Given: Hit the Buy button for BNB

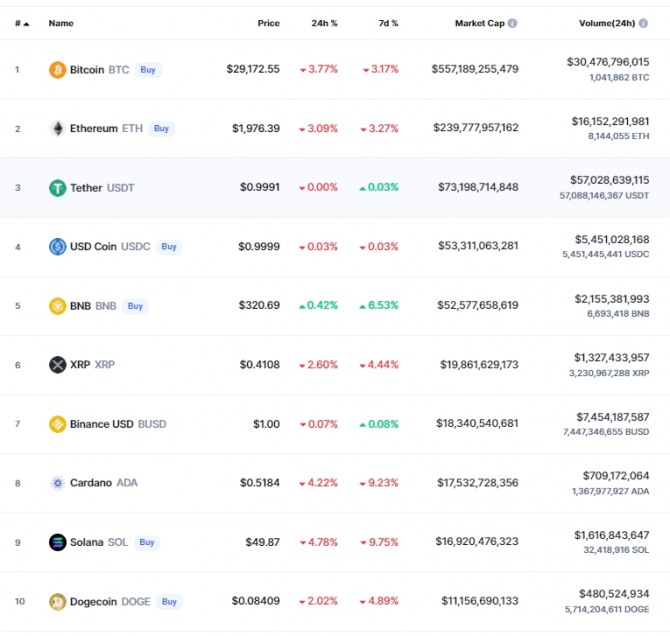Looking at the screenshot, I should coord(135,306).
